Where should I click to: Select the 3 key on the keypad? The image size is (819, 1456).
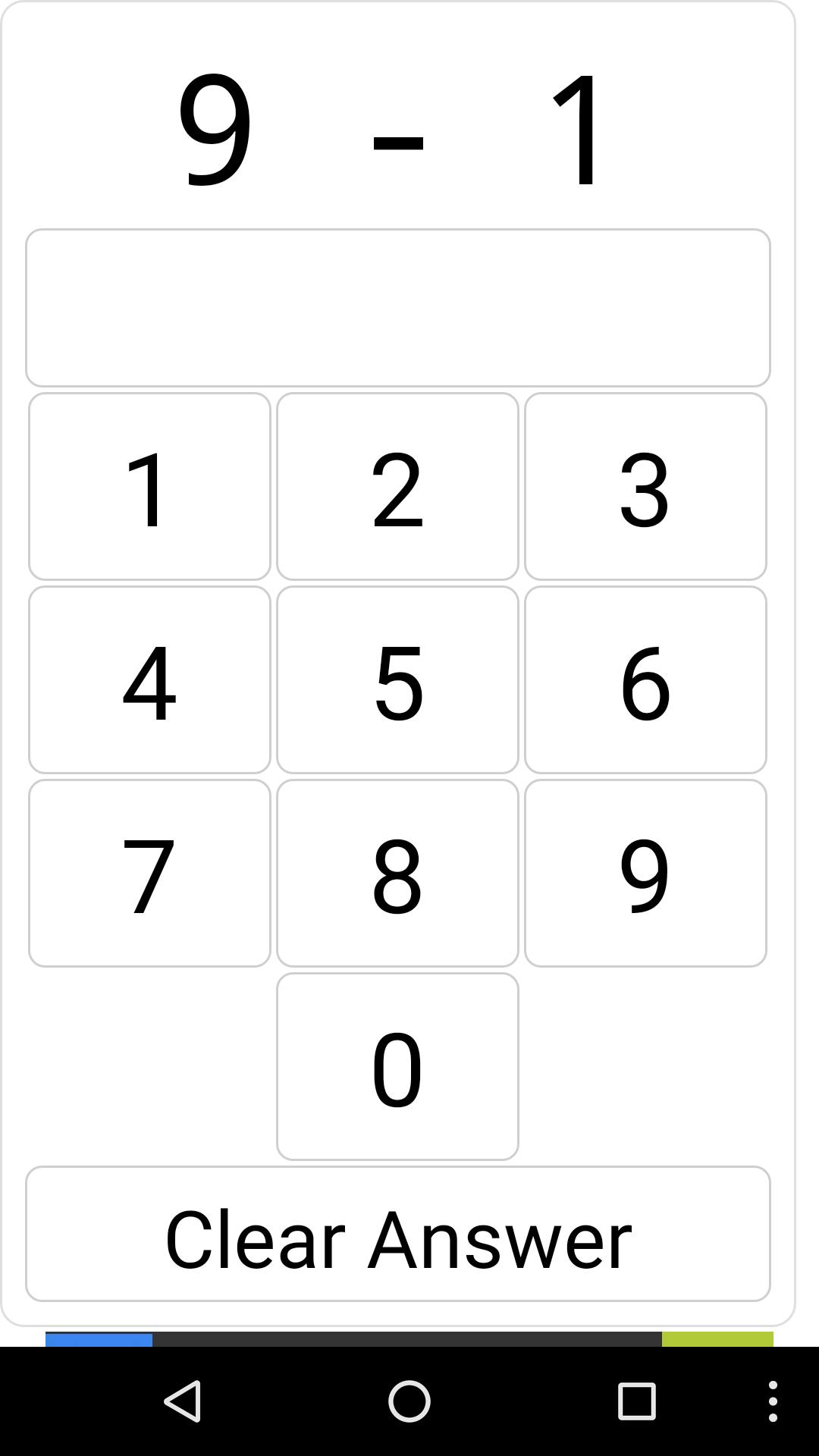coord(645,486)
